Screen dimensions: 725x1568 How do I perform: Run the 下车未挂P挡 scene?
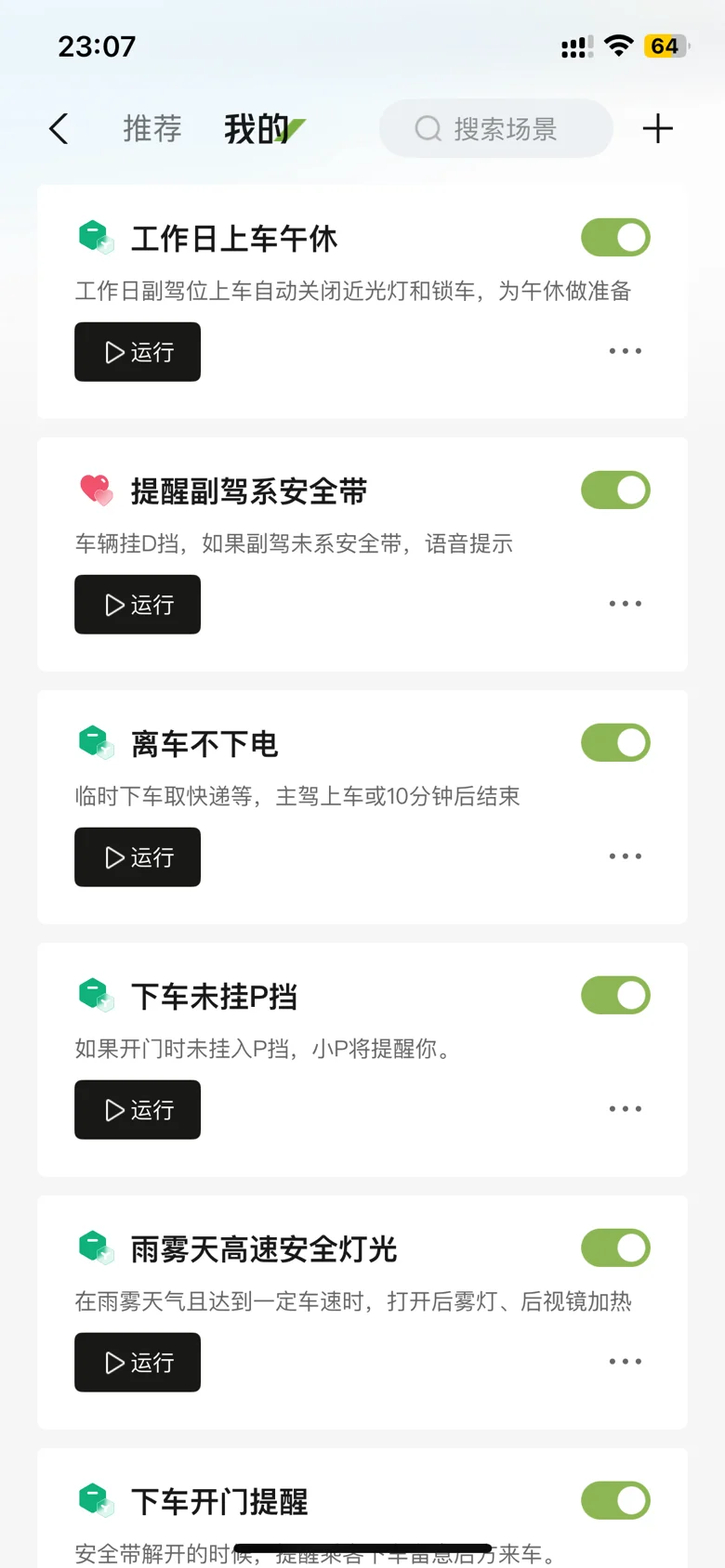(138, 1110)
